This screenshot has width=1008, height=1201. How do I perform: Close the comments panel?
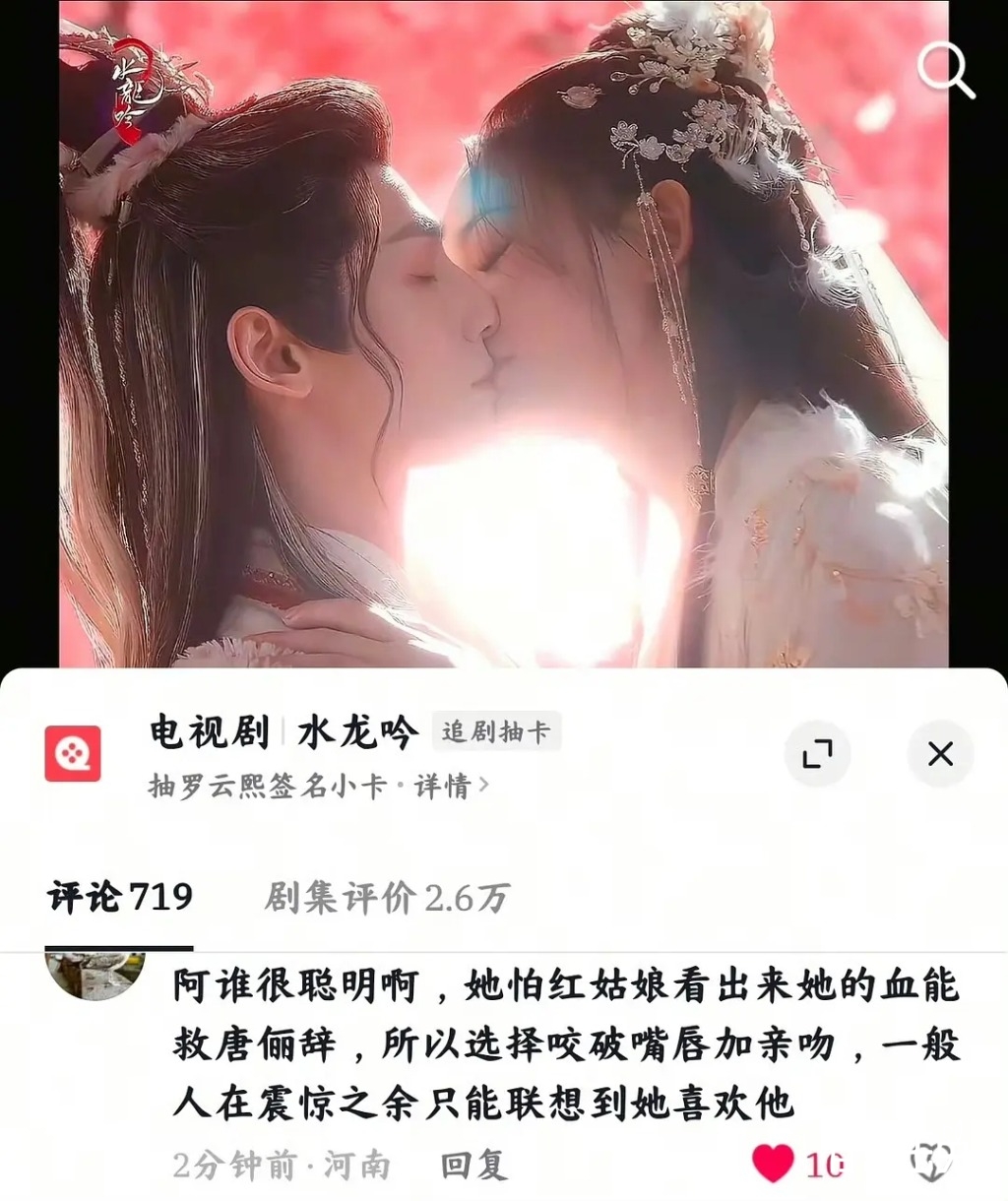(x=940, y=754)
